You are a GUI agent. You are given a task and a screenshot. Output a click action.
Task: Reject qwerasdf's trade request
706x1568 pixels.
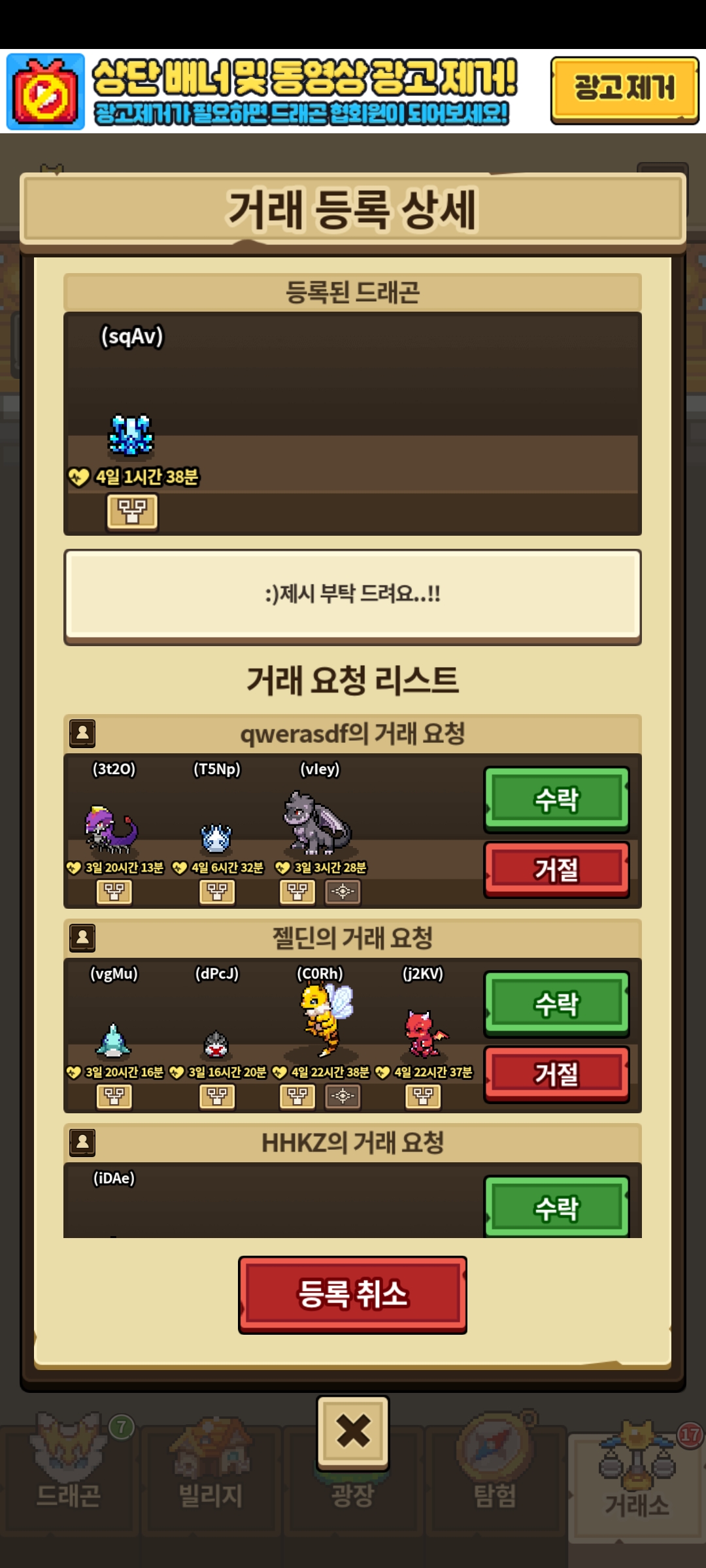[556, 870]
